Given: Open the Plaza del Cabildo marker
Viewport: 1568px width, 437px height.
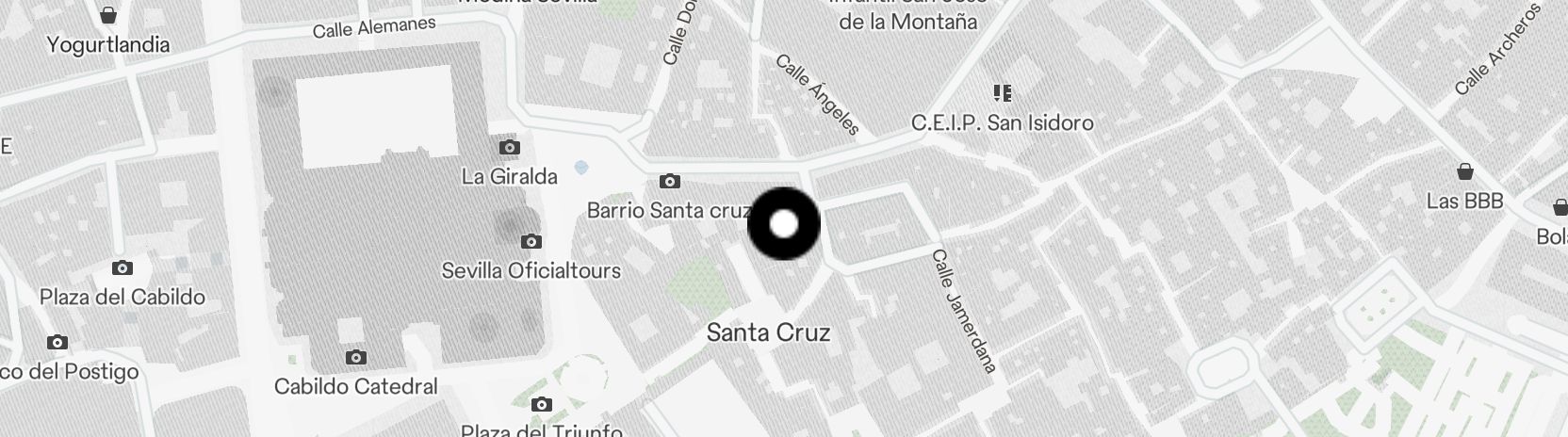Looking at the screenshot, I should coord(122,268).
